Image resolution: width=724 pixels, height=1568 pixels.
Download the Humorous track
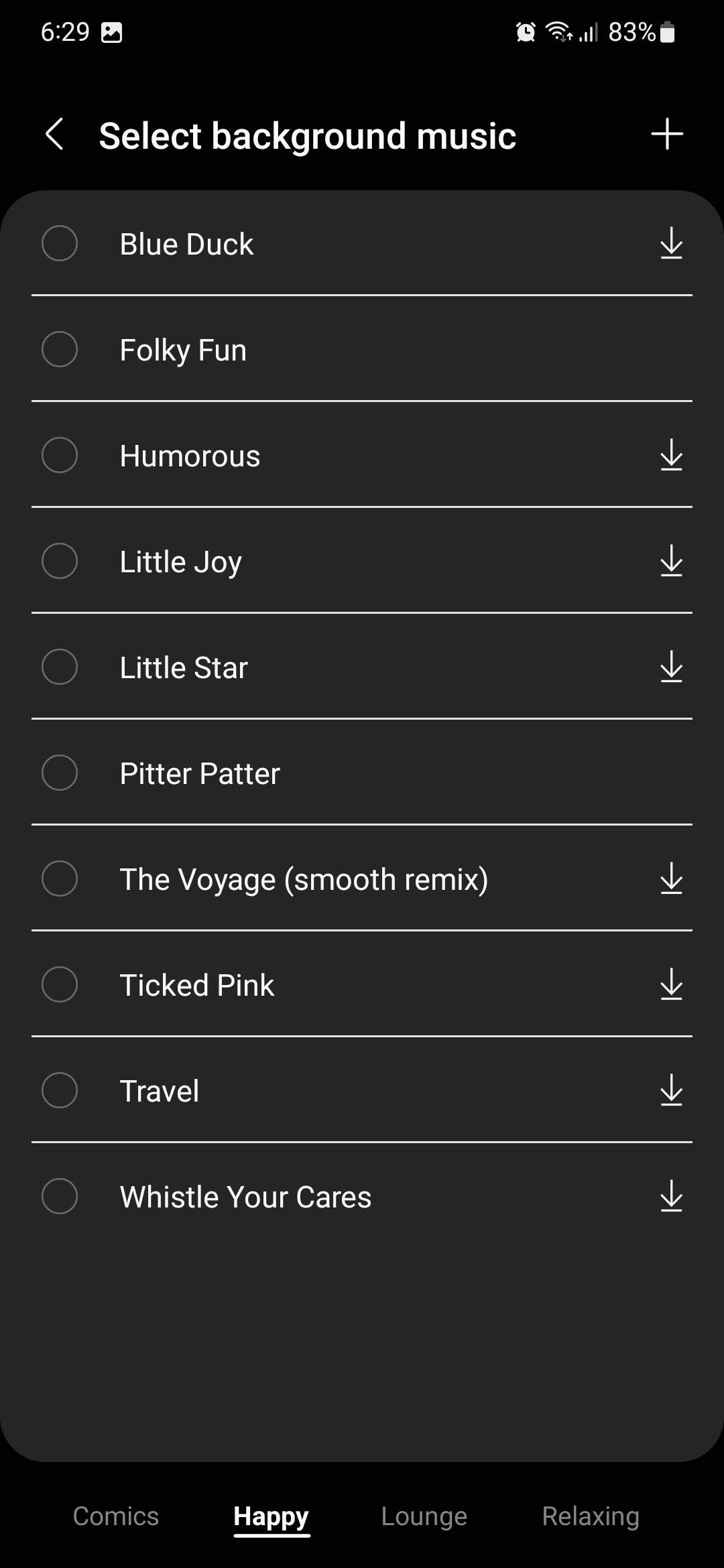click(671, 455)
